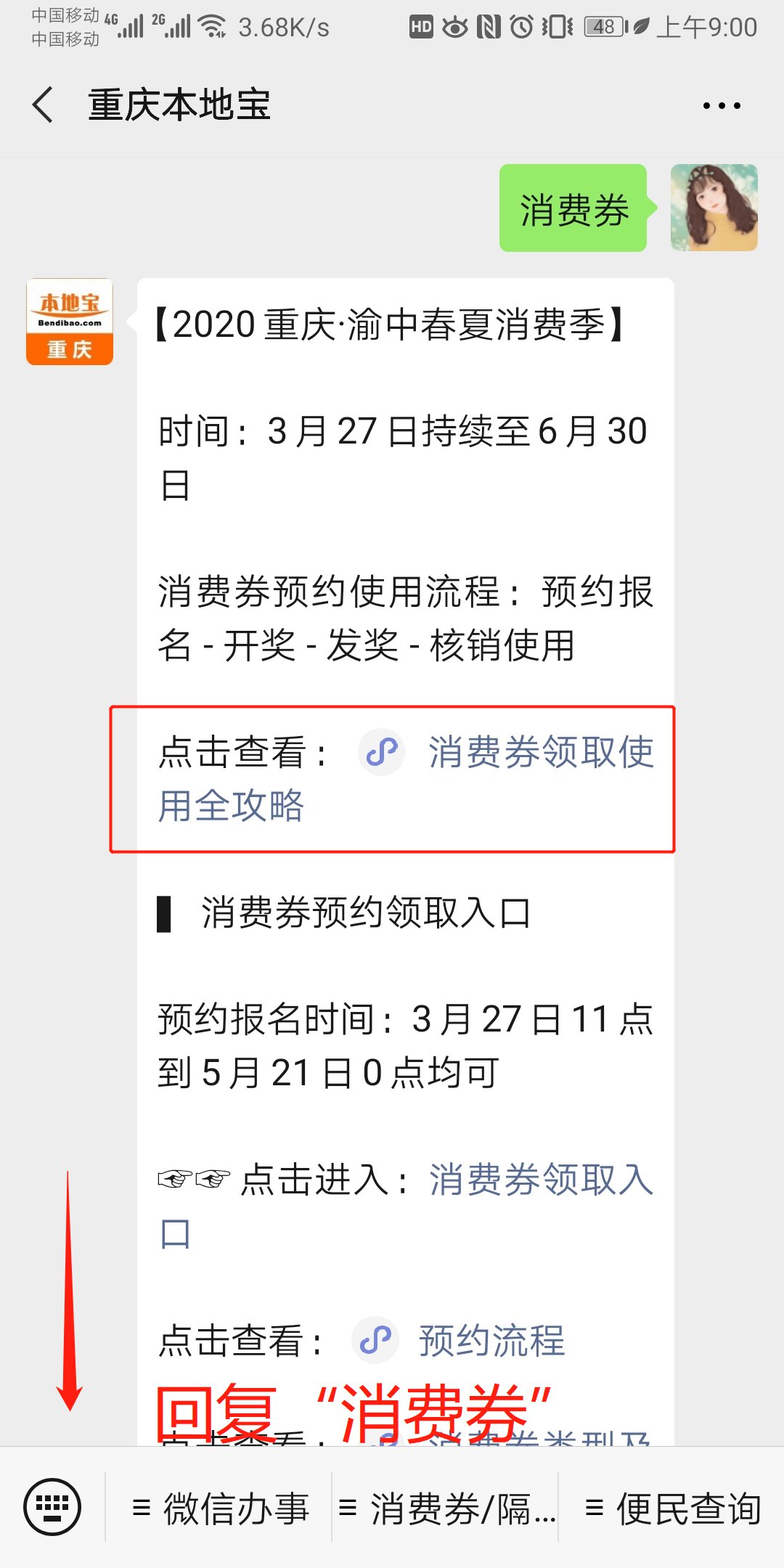Open the 预约流程 link
Screen dimensions: 784x1568
pyautogui.click(x=491, y=1341)
